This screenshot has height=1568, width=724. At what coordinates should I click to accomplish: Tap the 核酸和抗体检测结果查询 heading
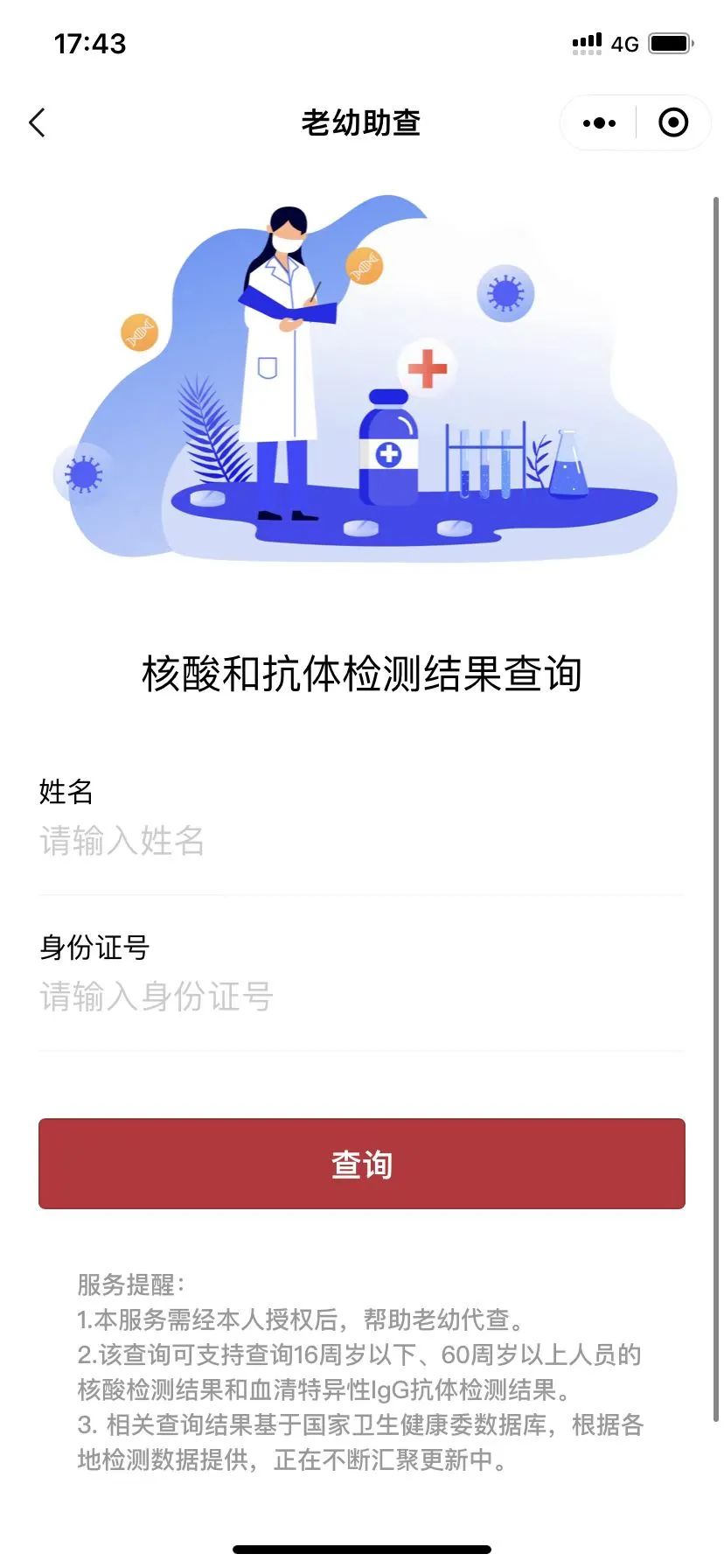pyautogui.click(x=362, y=674)
